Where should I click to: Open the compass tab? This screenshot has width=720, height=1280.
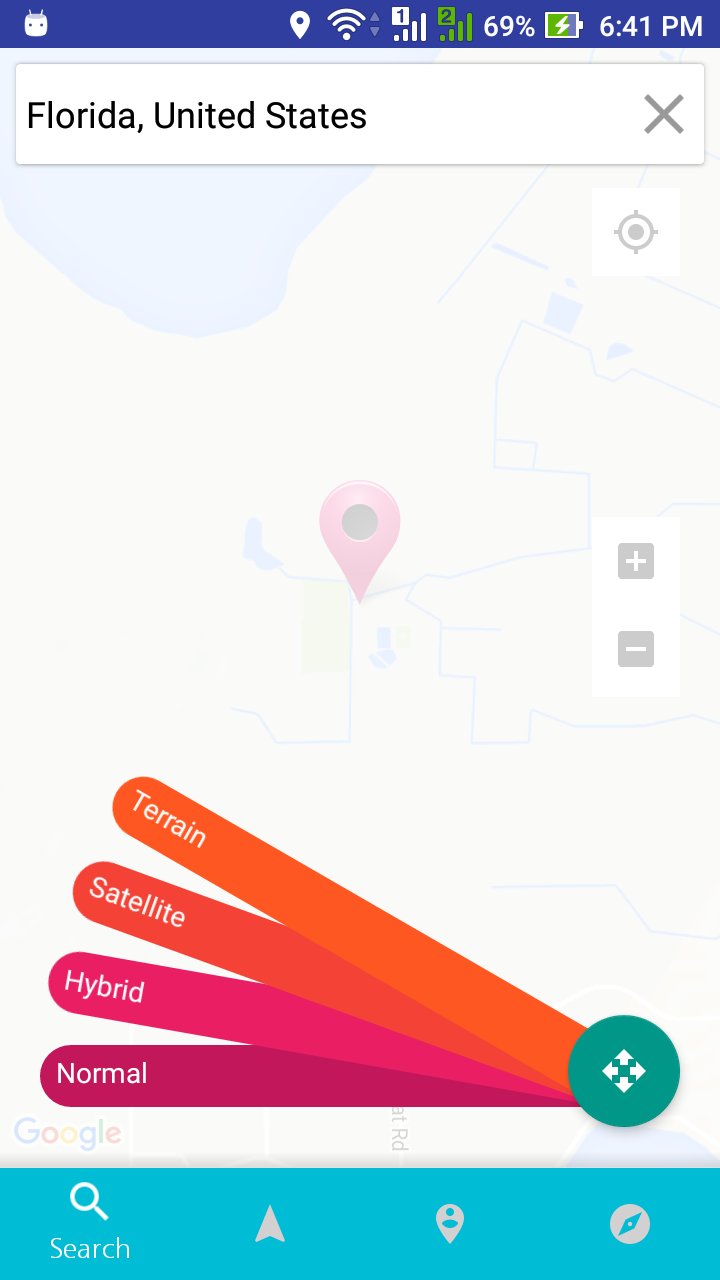click(x=630, y=1224)
